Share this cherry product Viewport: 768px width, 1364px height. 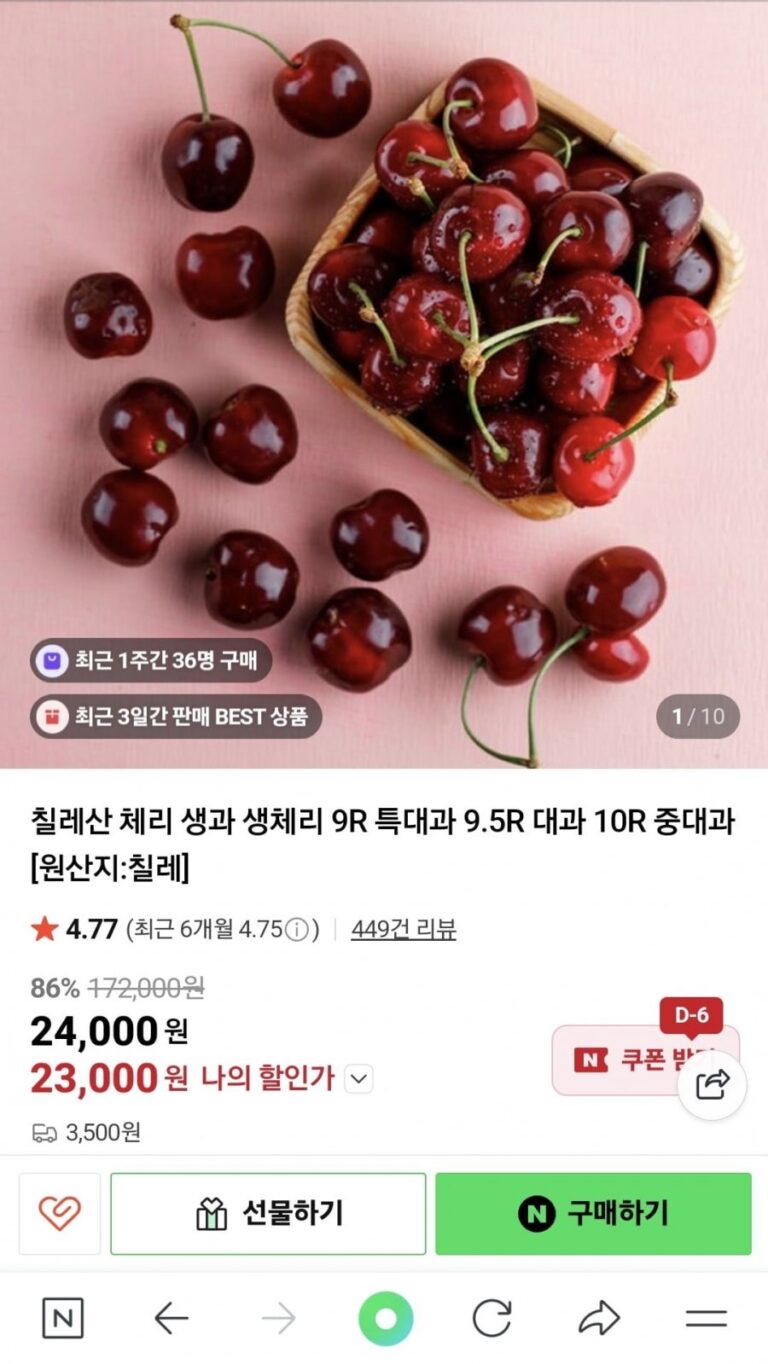point(713,1085)
